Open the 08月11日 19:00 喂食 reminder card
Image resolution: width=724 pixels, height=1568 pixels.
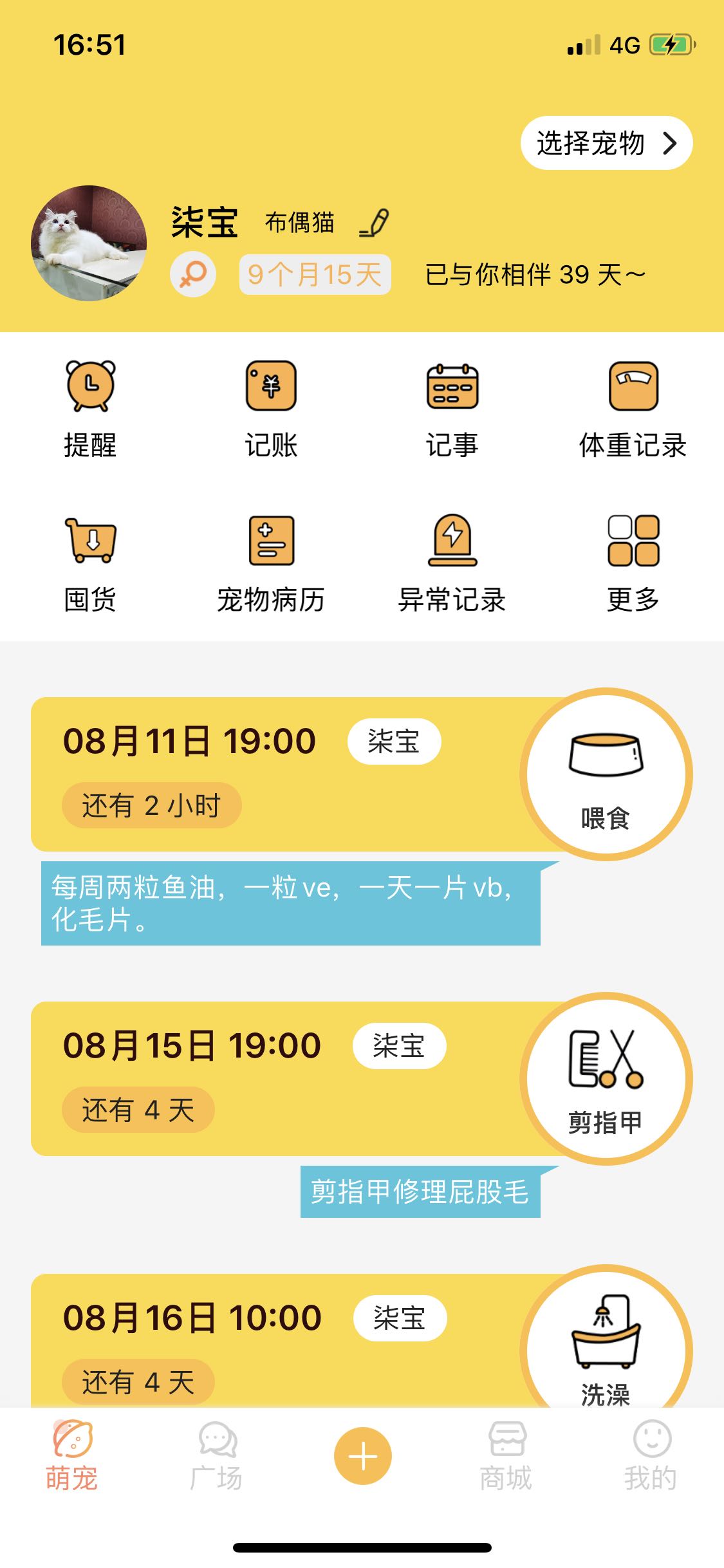(362, 774)
